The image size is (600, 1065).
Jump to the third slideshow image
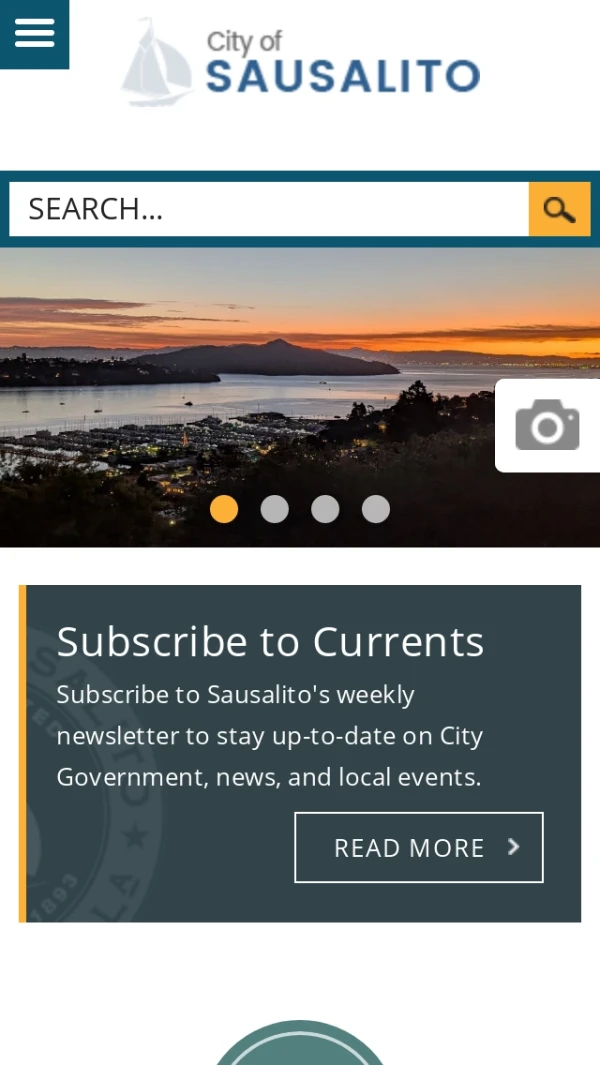pos(325,509)
